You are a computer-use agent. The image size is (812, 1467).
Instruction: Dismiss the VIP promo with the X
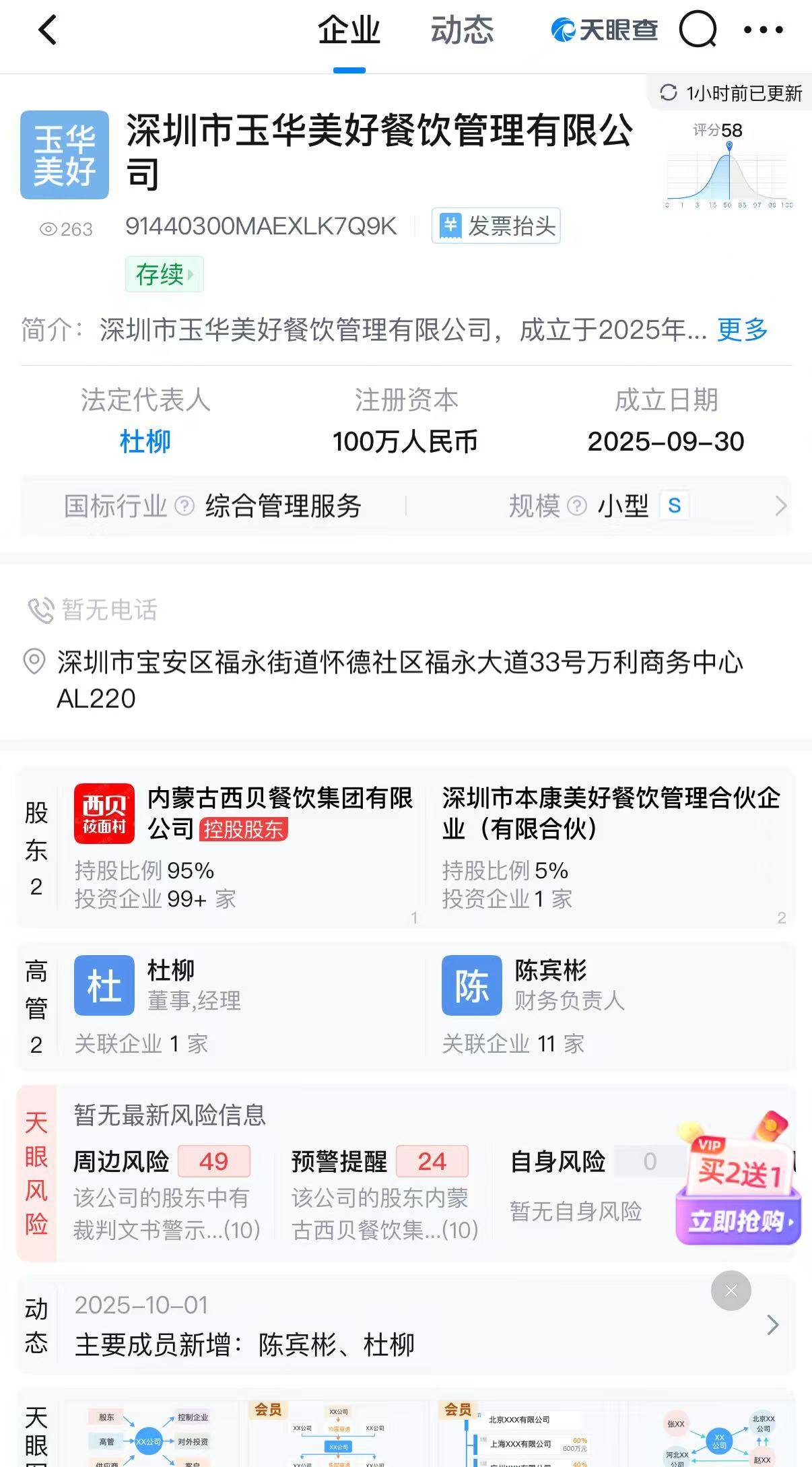point(731,1290)
